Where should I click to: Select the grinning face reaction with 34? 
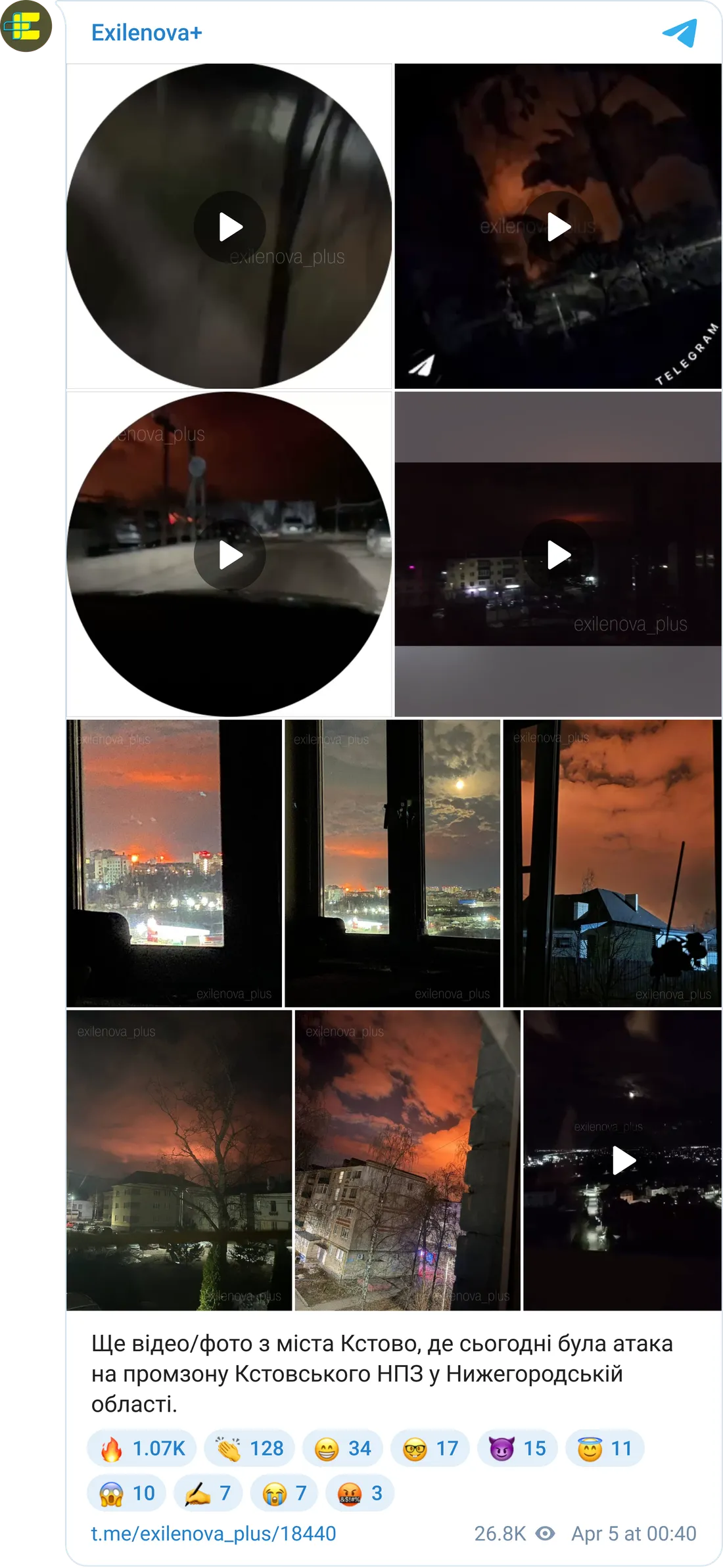click(x=342, y=1448)
